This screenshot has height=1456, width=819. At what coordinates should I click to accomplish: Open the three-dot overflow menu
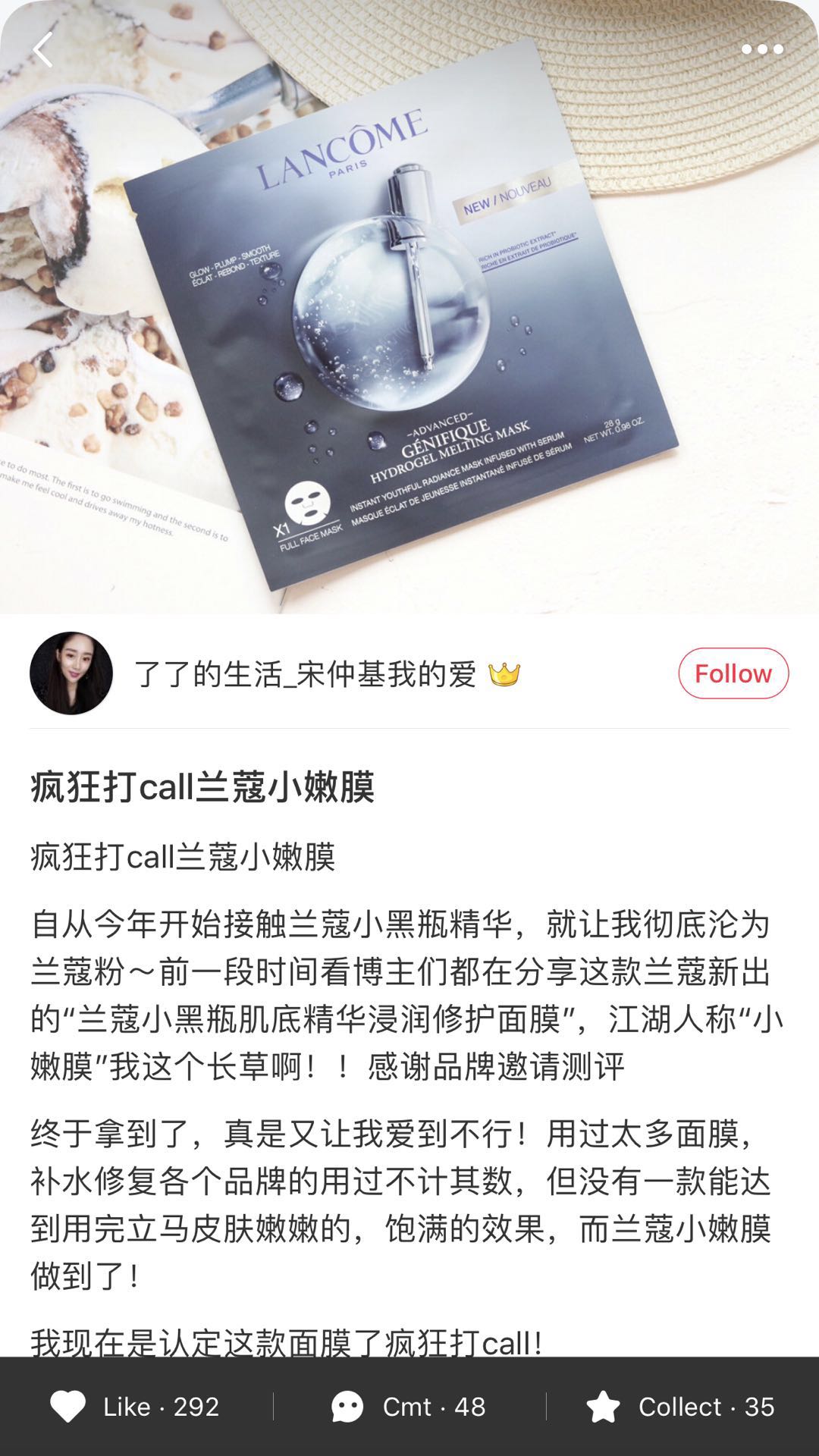pyautogui.click(x=761, y=50)
